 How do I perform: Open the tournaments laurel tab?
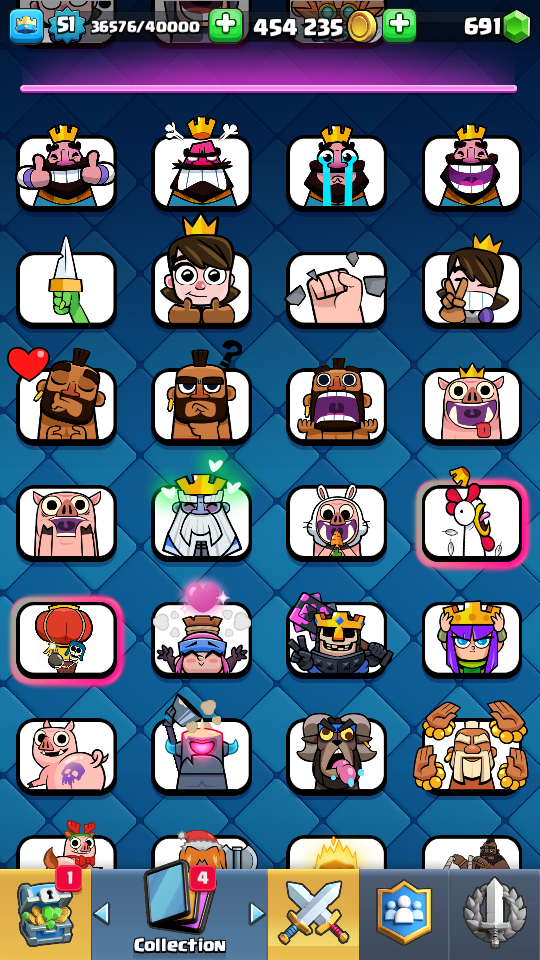495,913
